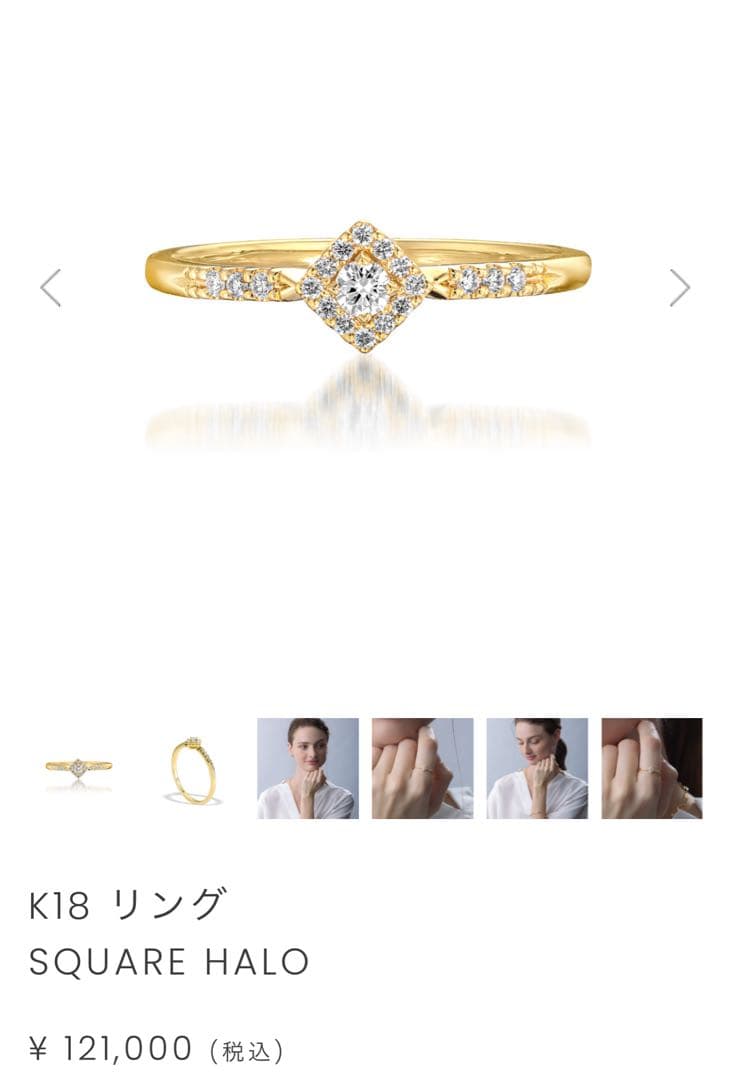
Task: Advance to next product photo using right arrow
Action: pos(679,287)
